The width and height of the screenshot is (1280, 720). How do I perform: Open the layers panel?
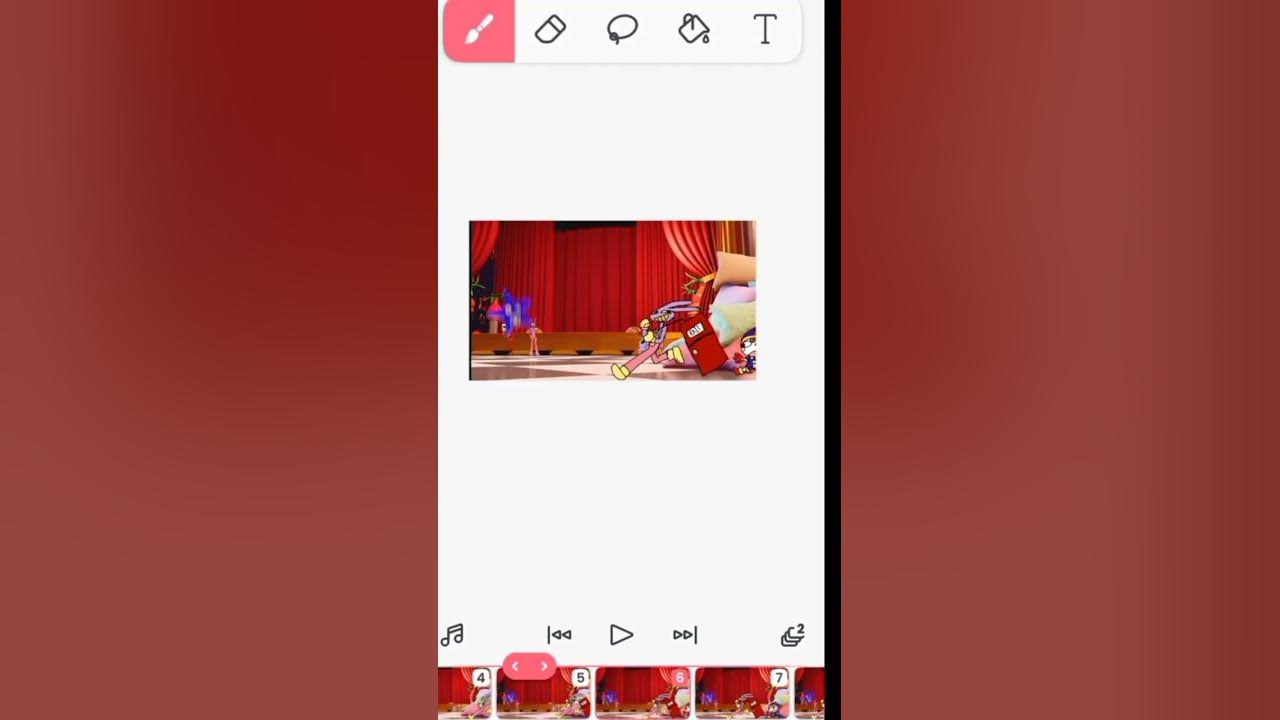click(x=793, y=635)
